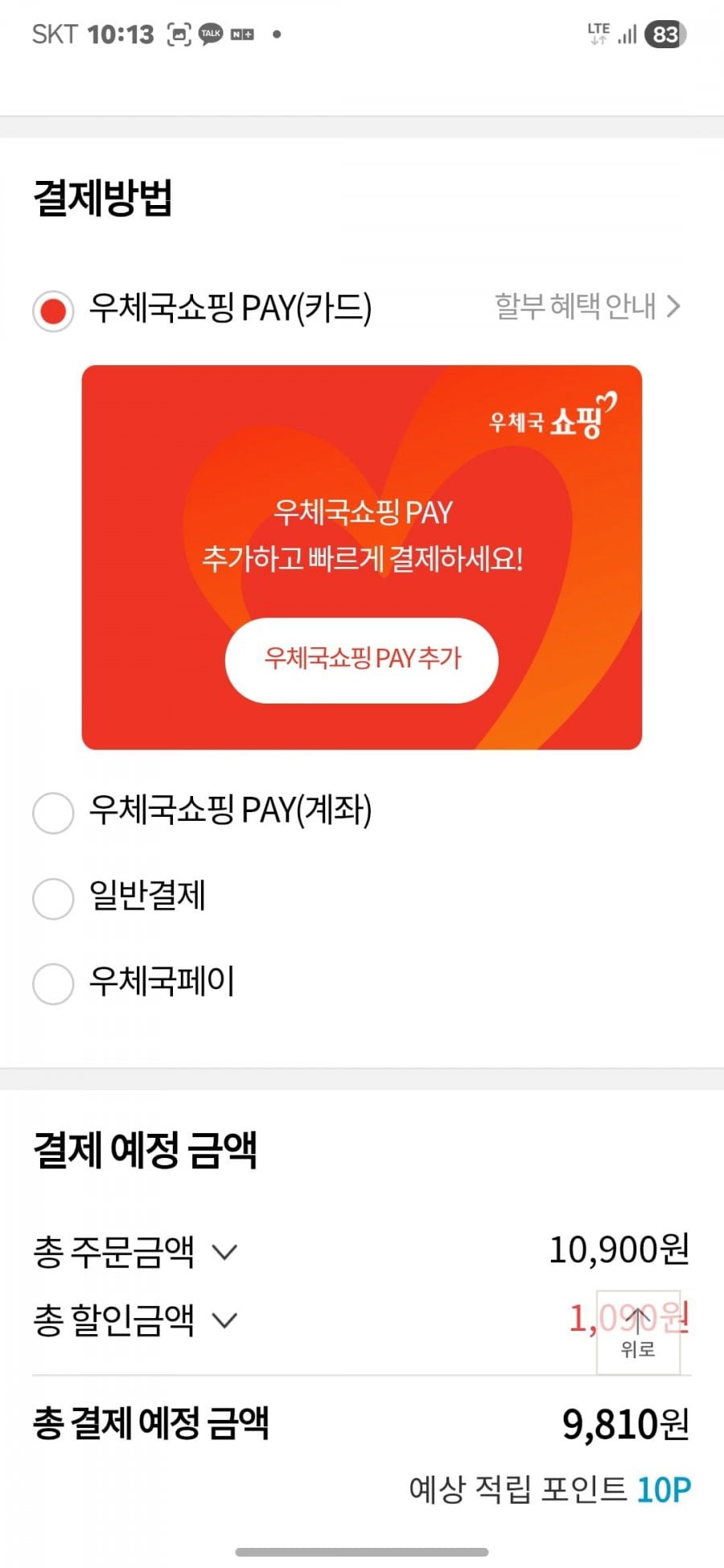Tap 우체국쇼핑 PAY 추가 button
724x1568 pixels.
[x=362, y=659]
